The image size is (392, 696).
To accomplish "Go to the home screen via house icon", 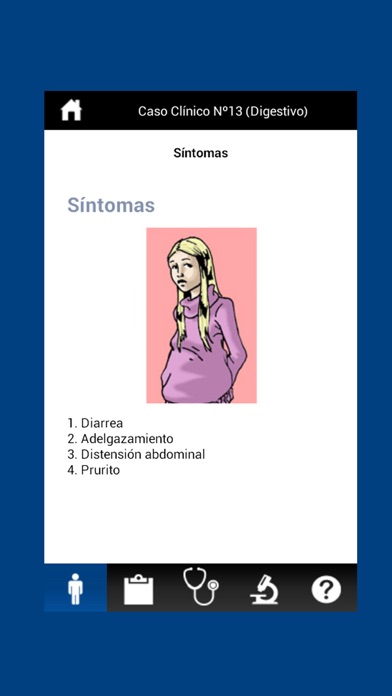I will click(71, 110).
